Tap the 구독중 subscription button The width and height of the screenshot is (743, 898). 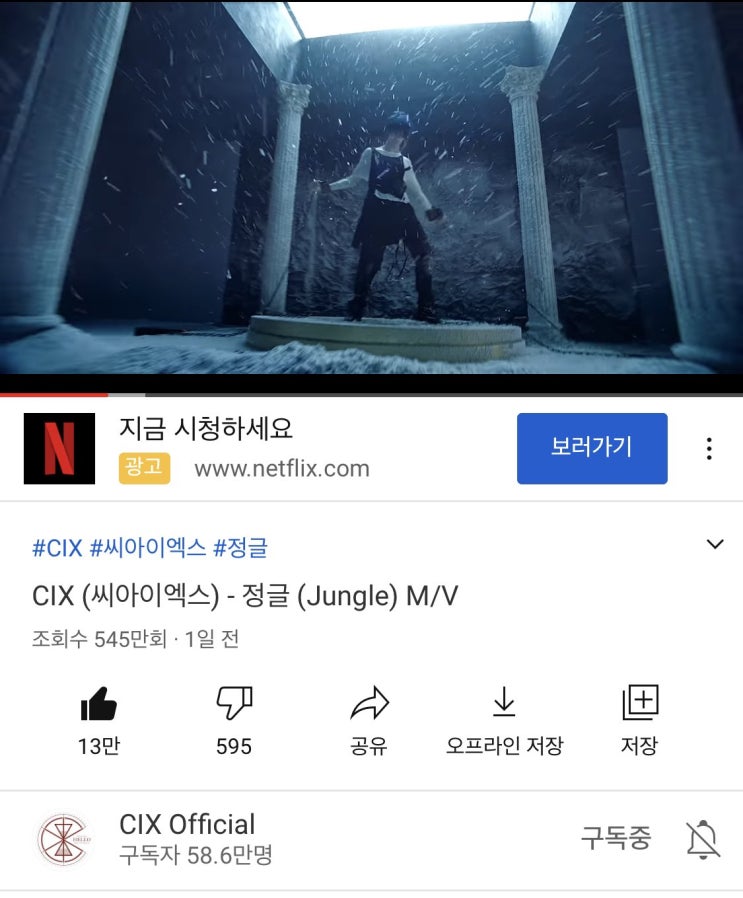[x=615, y=838]
